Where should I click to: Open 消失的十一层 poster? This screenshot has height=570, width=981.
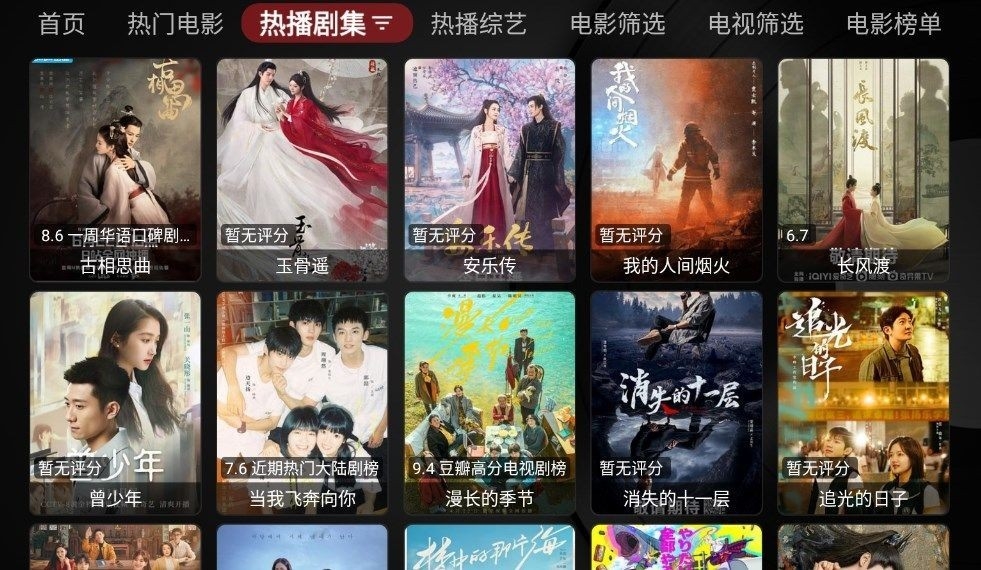pos(676,402)
